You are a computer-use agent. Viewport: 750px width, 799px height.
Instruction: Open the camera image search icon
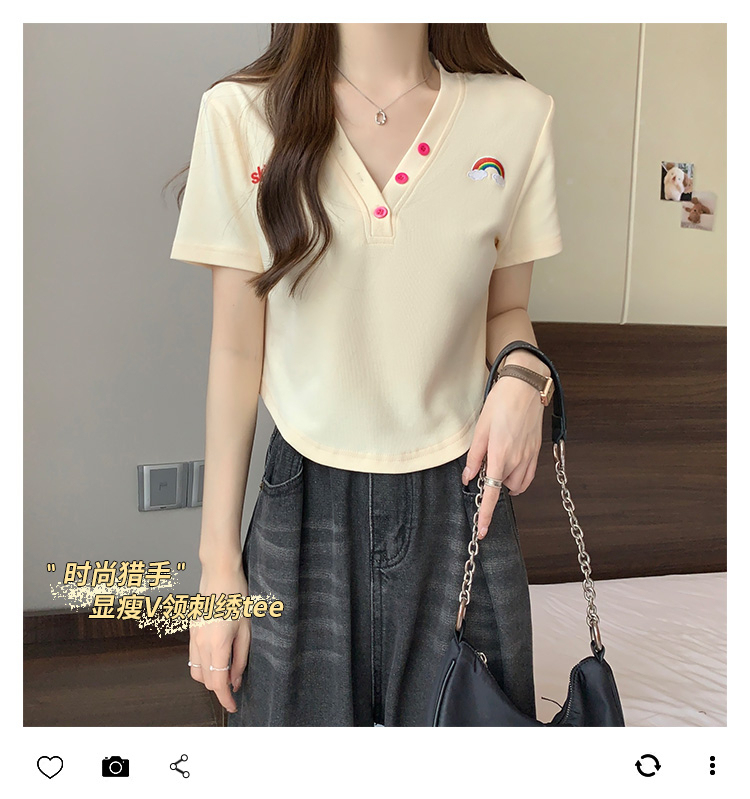click(115, 767)
